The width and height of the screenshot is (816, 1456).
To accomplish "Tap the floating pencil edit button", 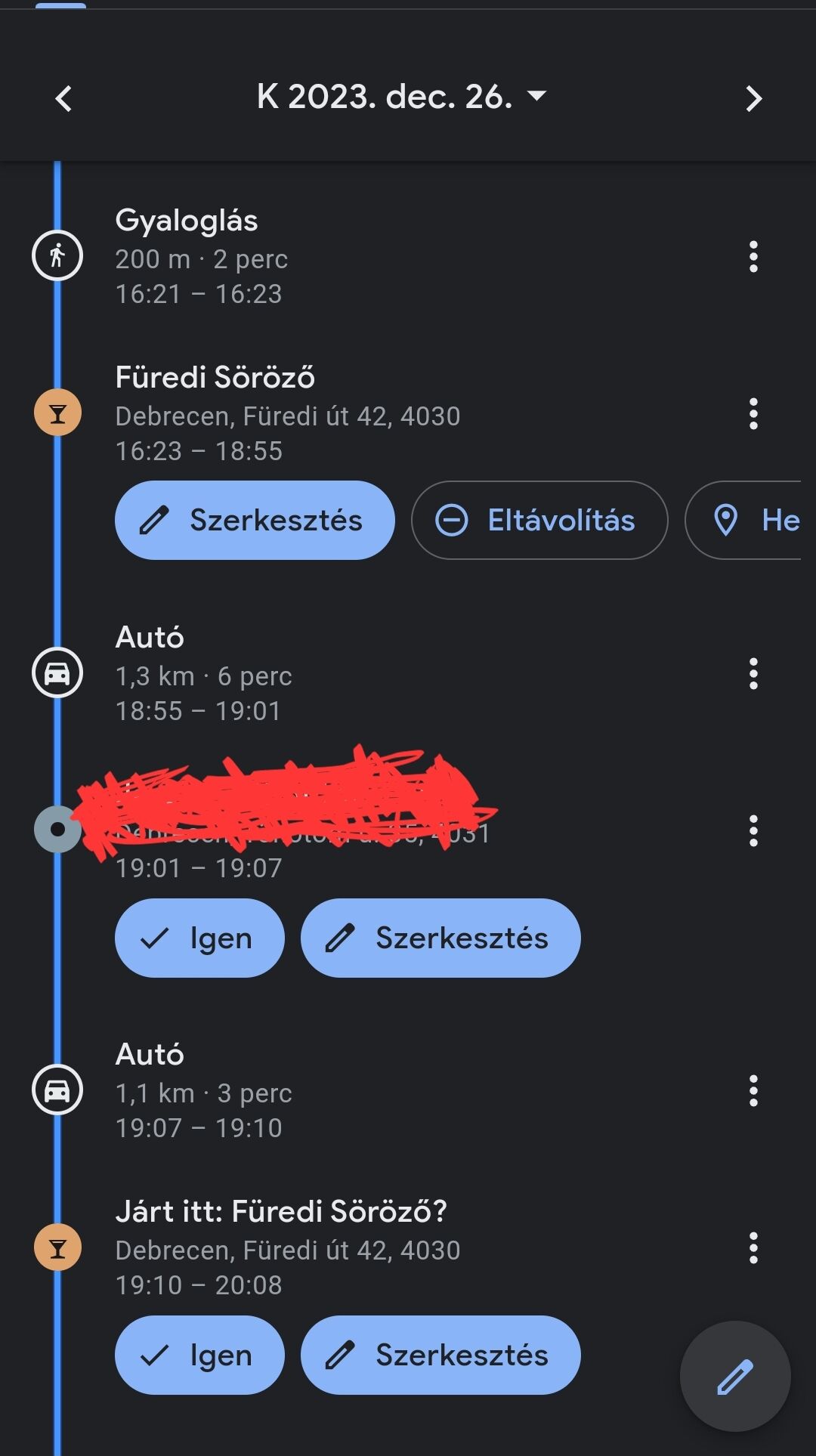I will (735, 1376).
